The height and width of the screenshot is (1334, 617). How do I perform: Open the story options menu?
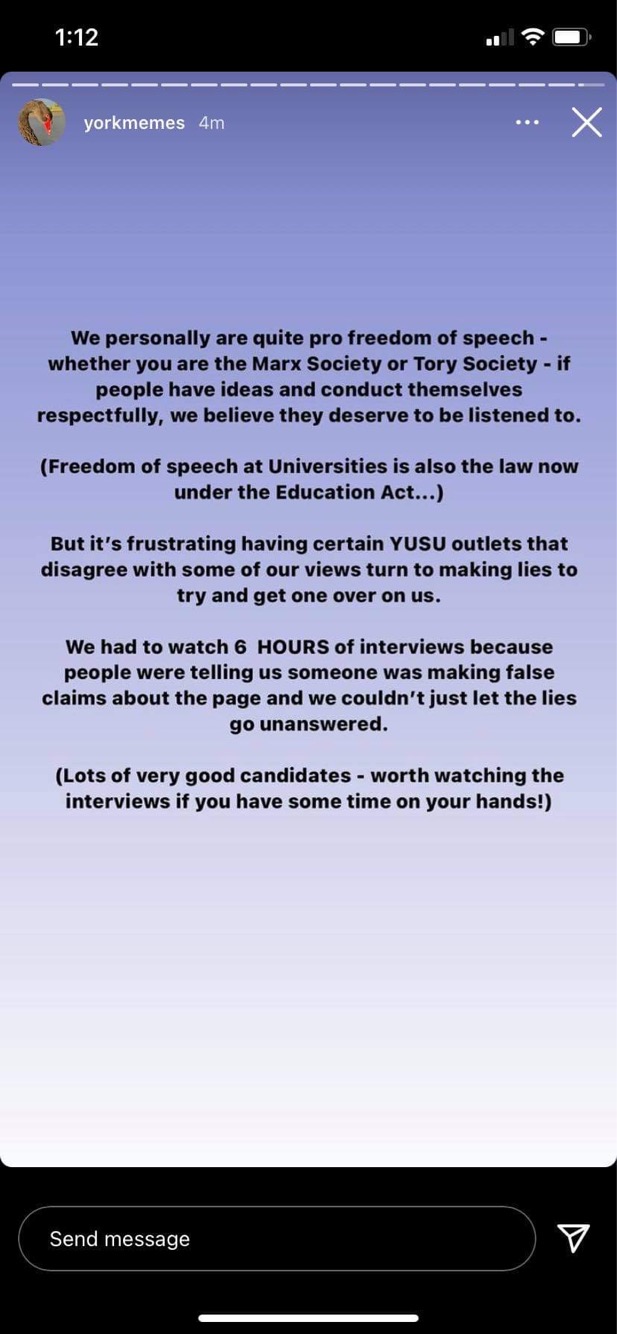click(x=527, y=122)
